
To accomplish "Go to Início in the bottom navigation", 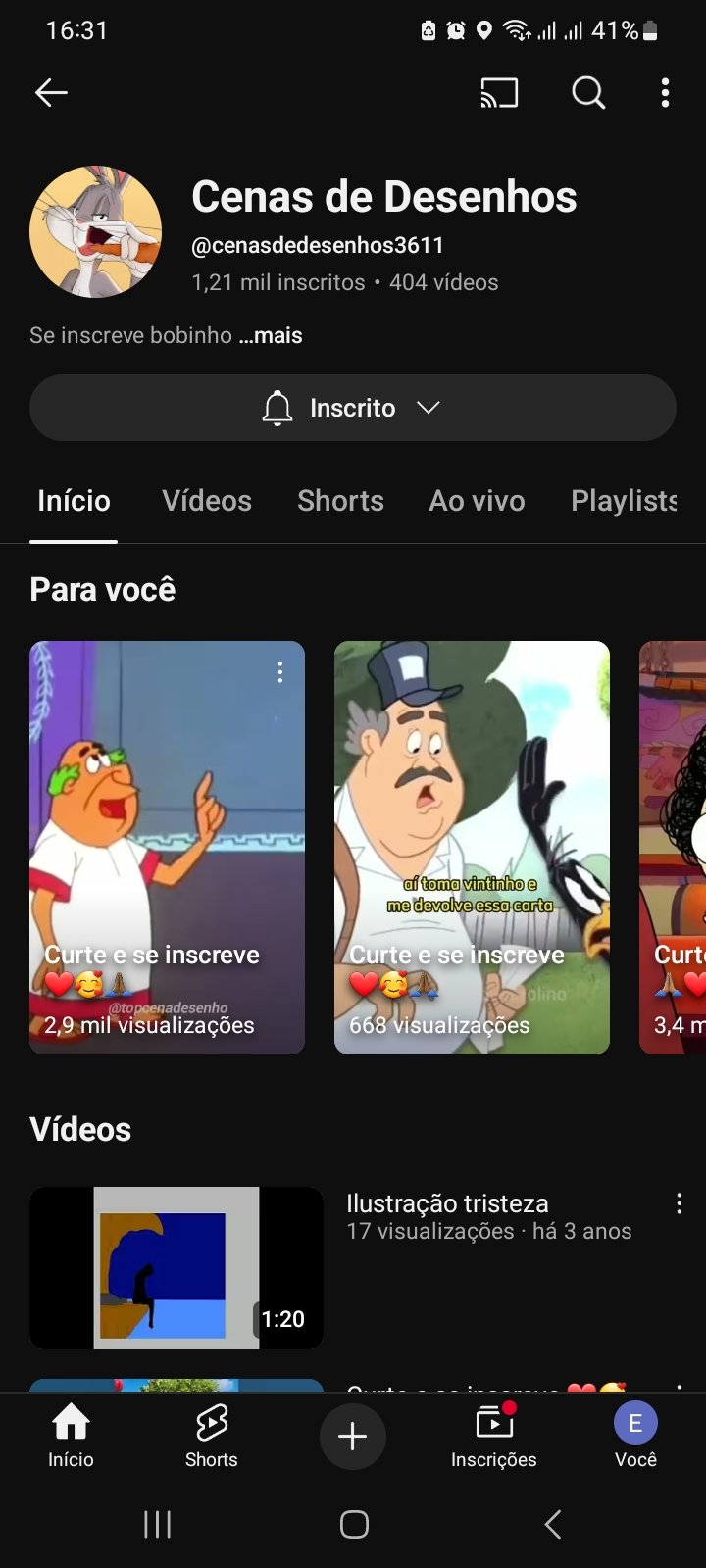I will (x=71, y=1436).
